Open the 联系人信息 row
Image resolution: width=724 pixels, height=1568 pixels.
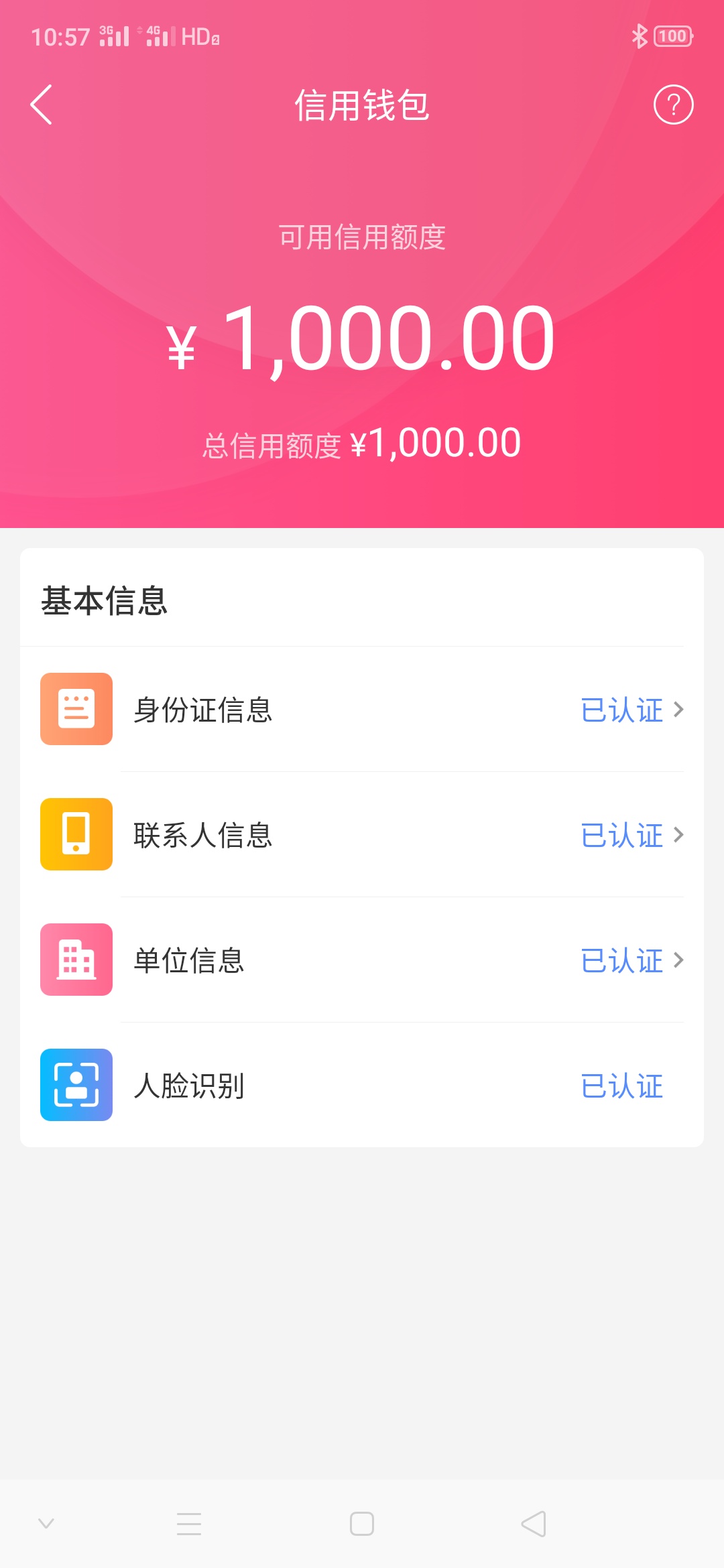(362, 834)
